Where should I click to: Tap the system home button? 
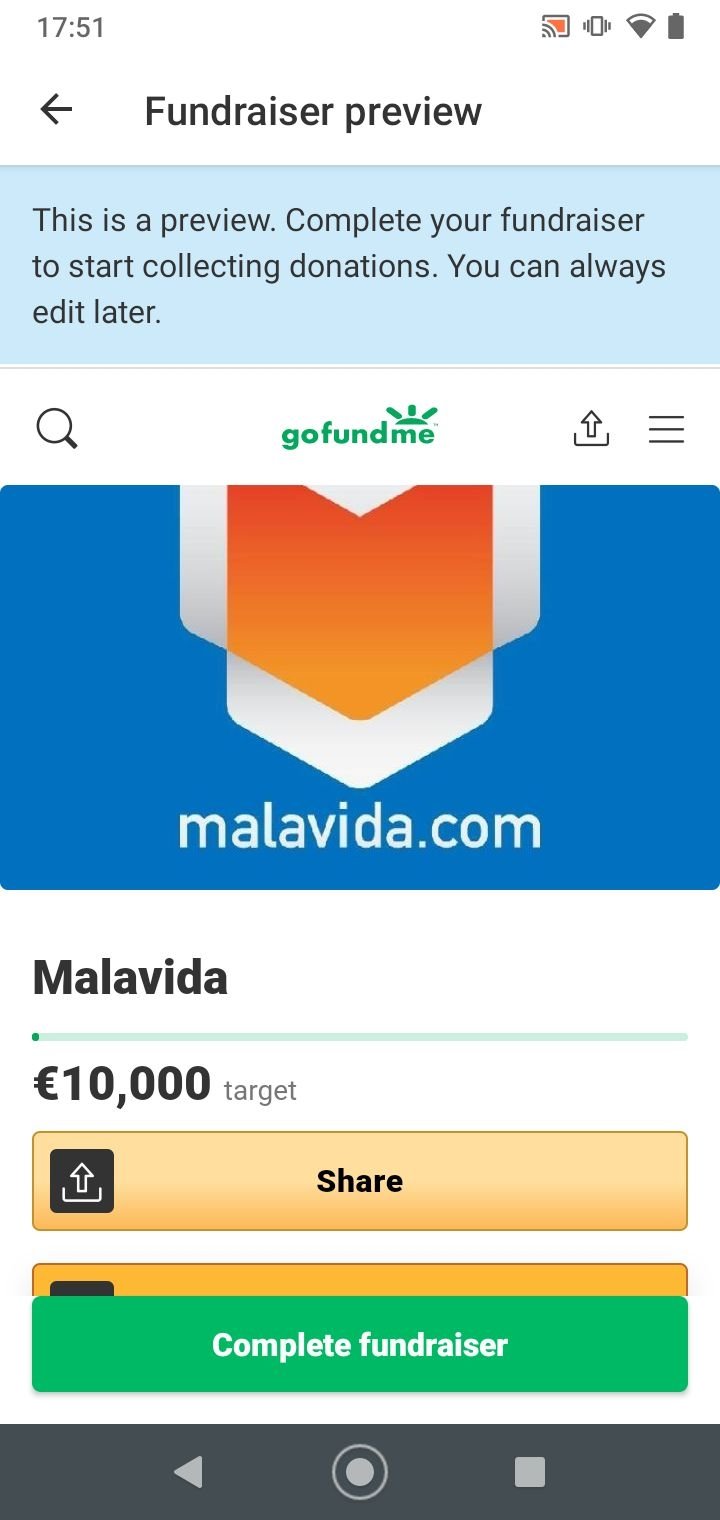[x=360, y=1472]
